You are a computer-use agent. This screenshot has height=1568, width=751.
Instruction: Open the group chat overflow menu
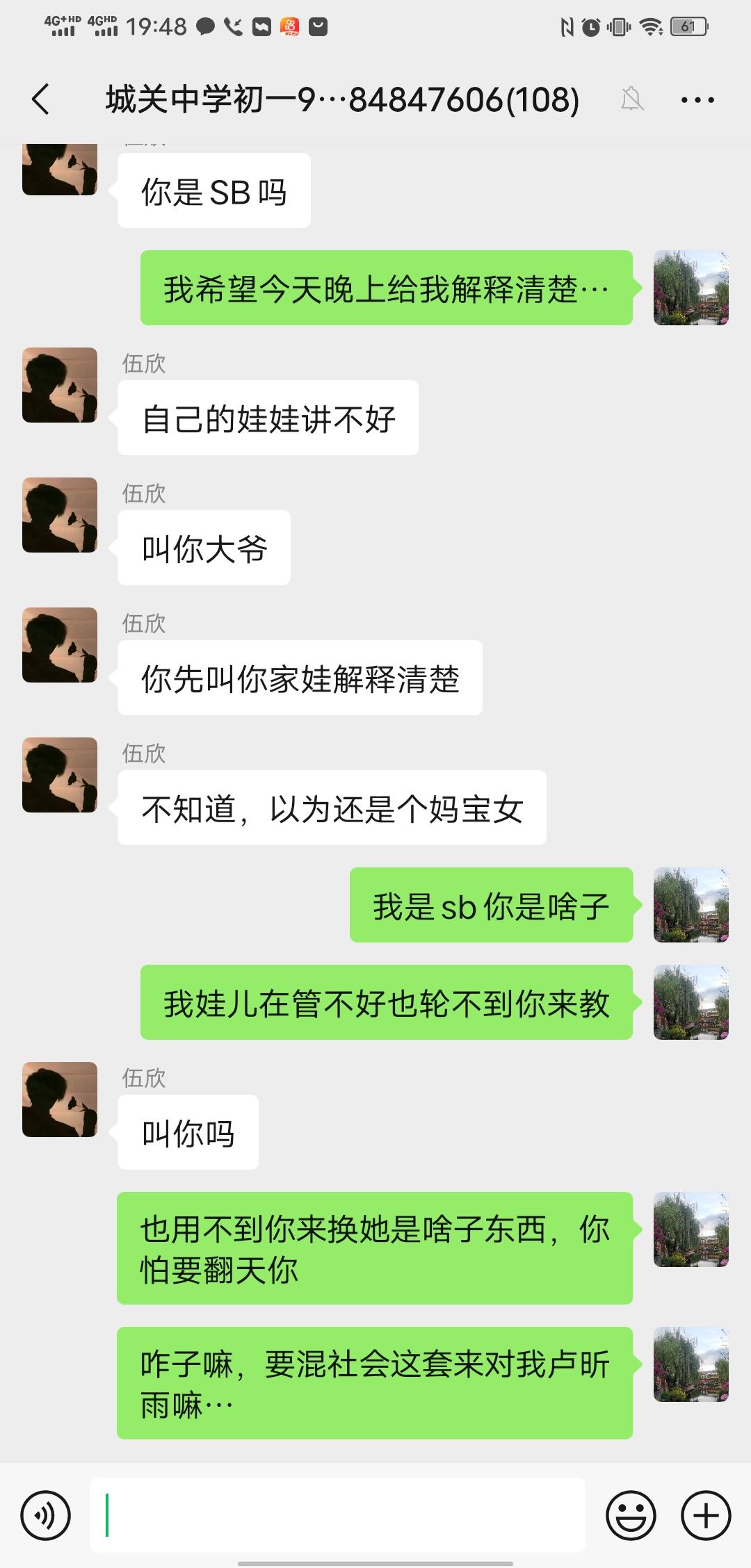pos(697,100)
